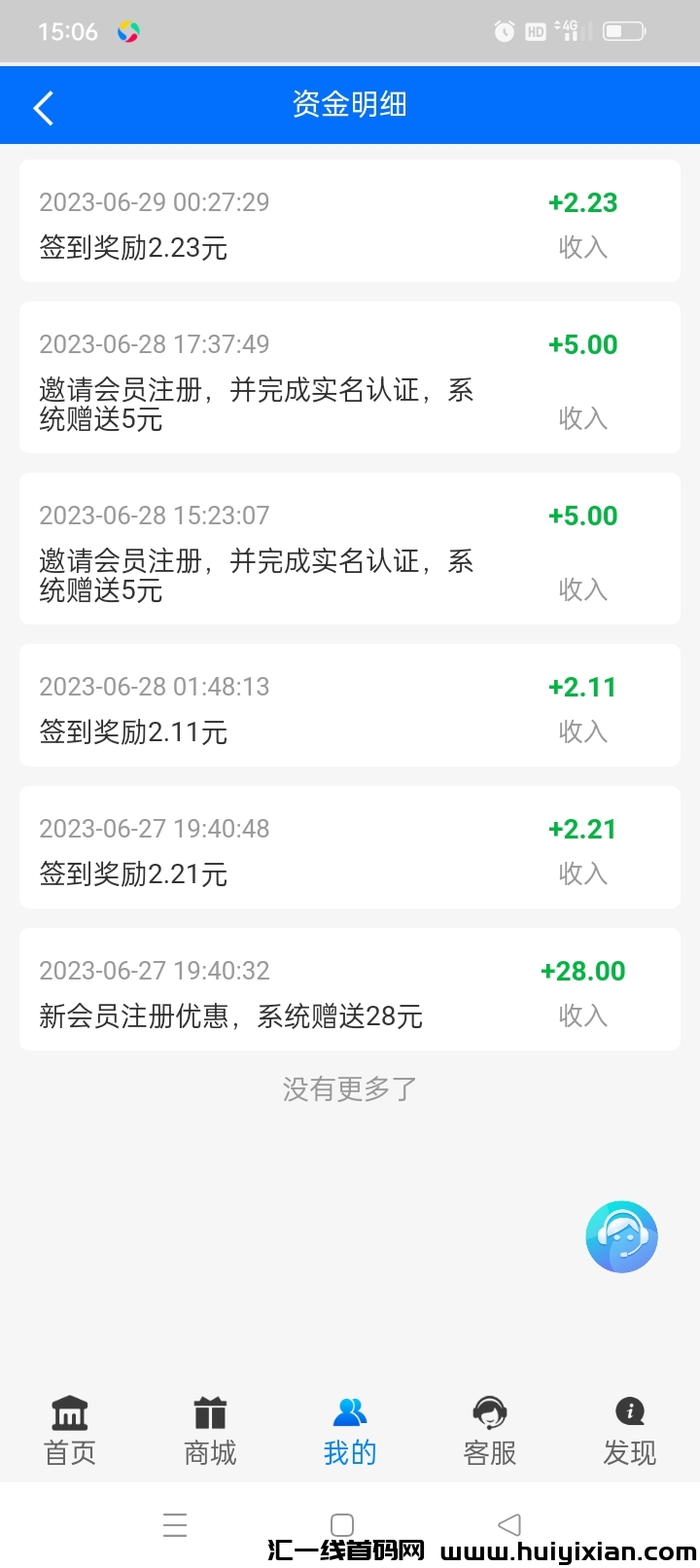Open the floating customer service headset
Image resolution: width=700 pixels, height=1568 pixels.
point(622,1236)
